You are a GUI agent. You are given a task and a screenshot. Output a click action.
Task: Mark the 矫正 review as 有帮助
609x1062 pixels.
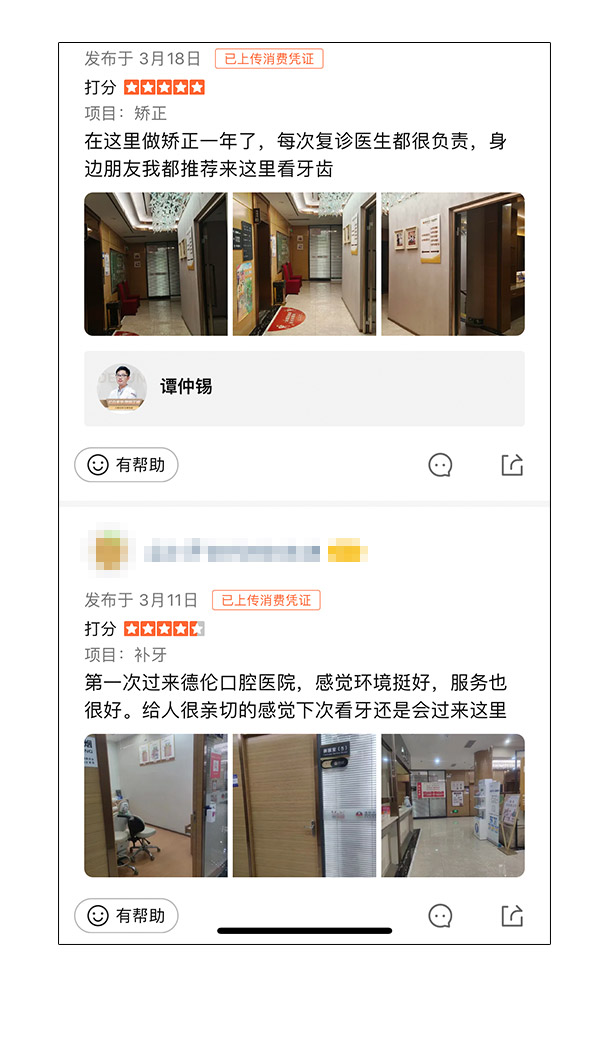pyautogui.click(x=126, y=465)
